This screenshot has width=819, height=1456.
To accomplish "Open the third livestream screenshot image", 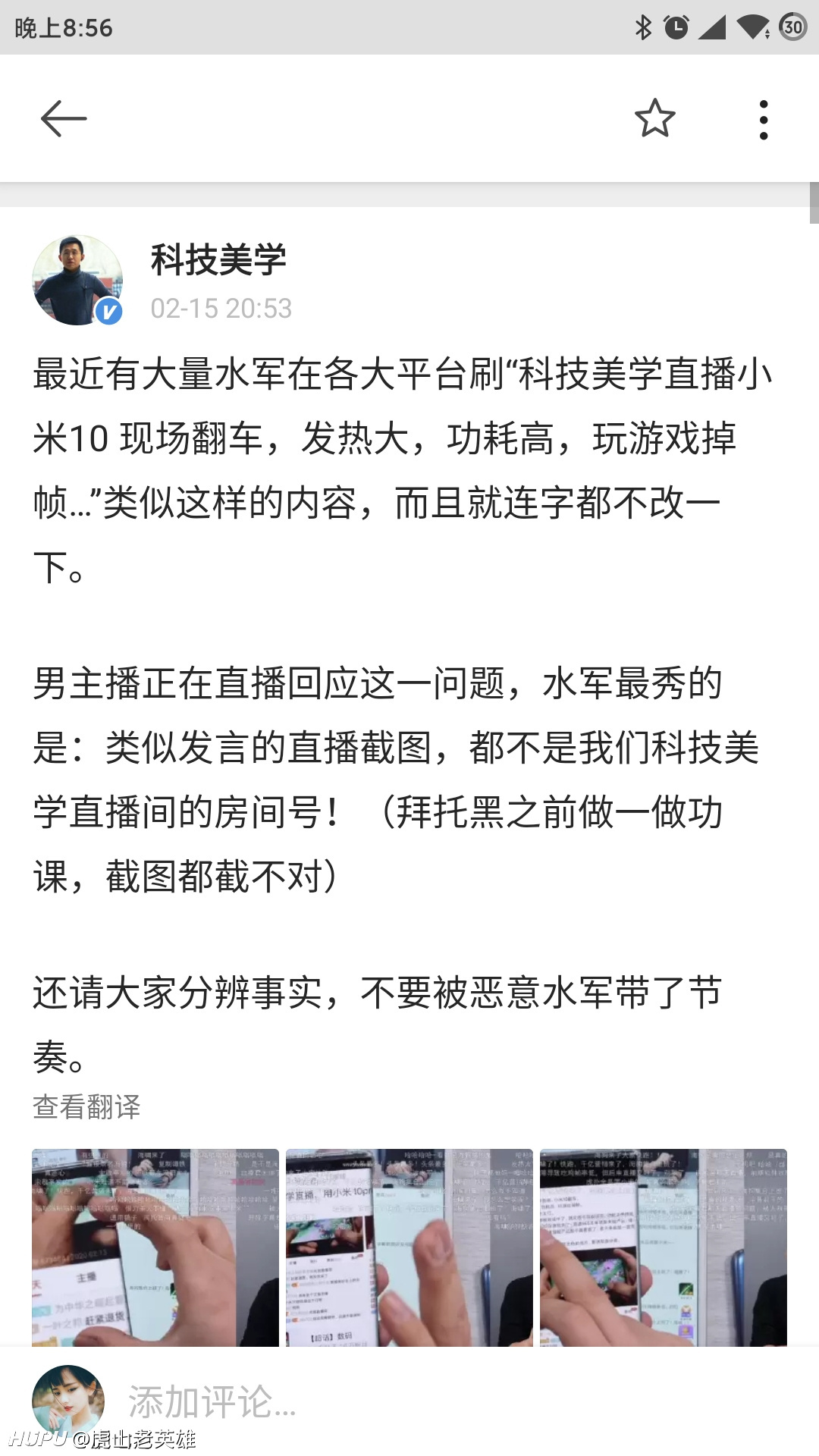I will [x=664, y=1247].
